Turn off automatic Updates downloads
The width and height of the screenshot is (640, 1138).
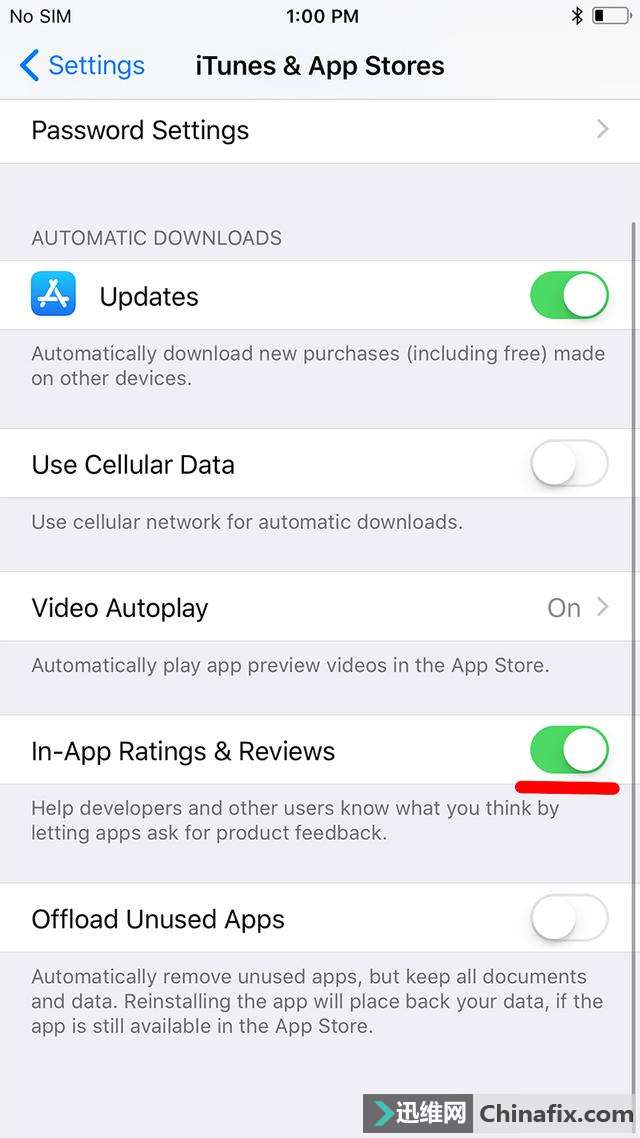[569, 296]
